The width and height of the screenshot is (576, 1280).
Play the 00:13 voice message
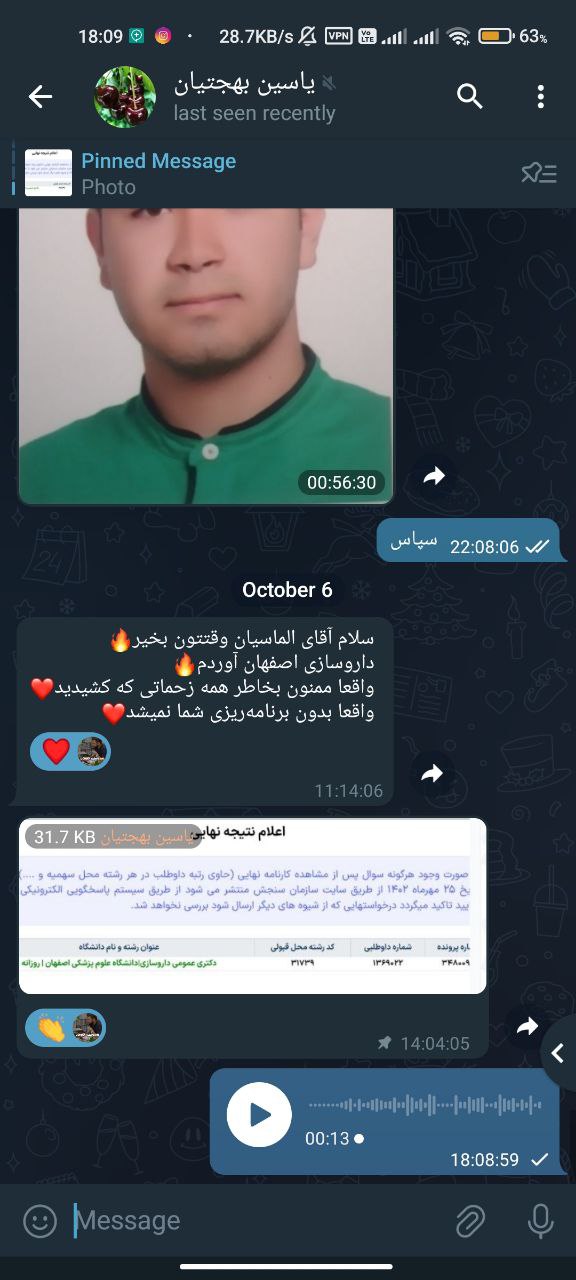(260, 1114)
